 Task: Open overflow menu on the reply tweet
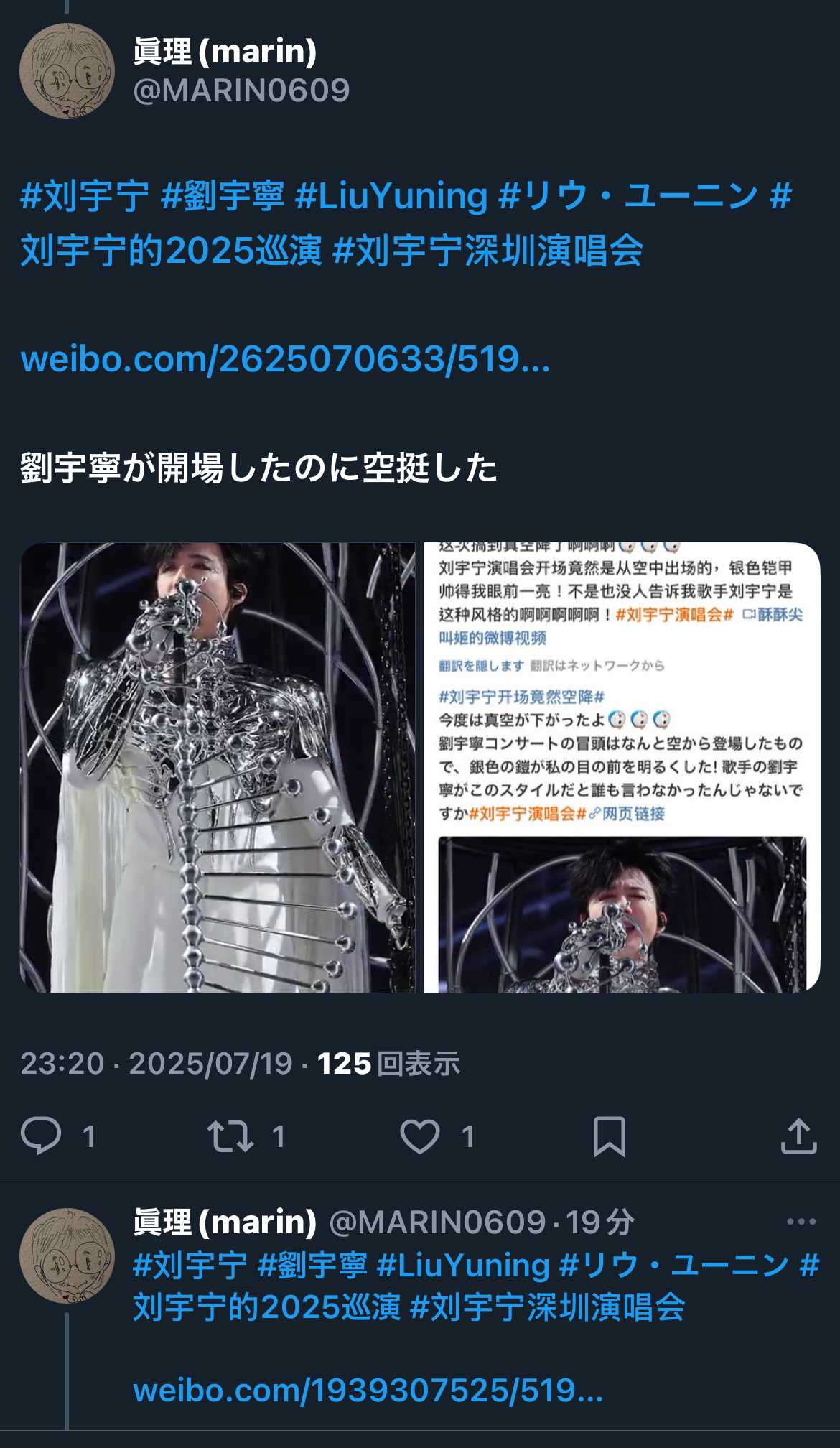click(801, 1222)
